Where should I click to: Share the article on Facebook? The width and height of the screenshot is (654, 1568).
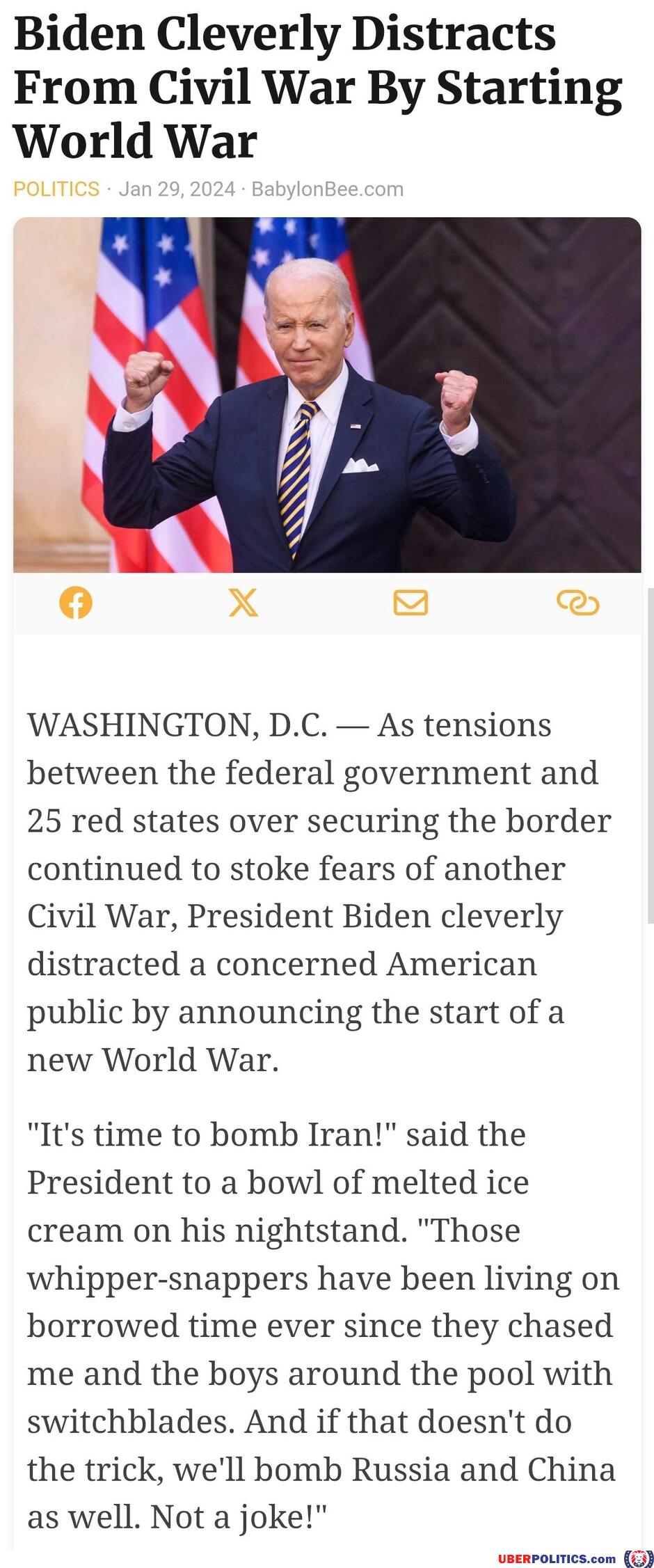point(76,603)
